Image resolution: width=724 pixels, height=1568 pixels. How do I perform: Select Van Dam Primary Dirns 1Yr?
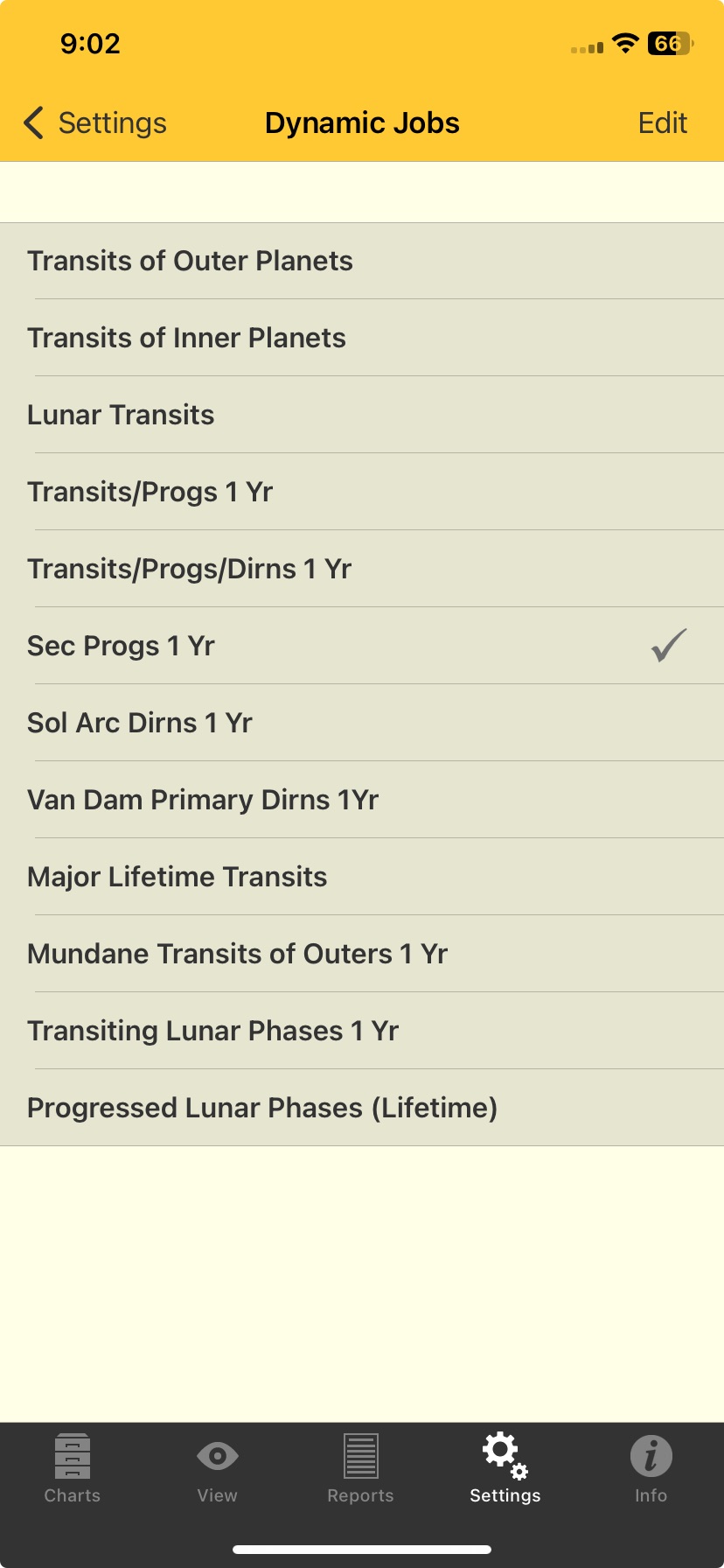coord(203,799)
